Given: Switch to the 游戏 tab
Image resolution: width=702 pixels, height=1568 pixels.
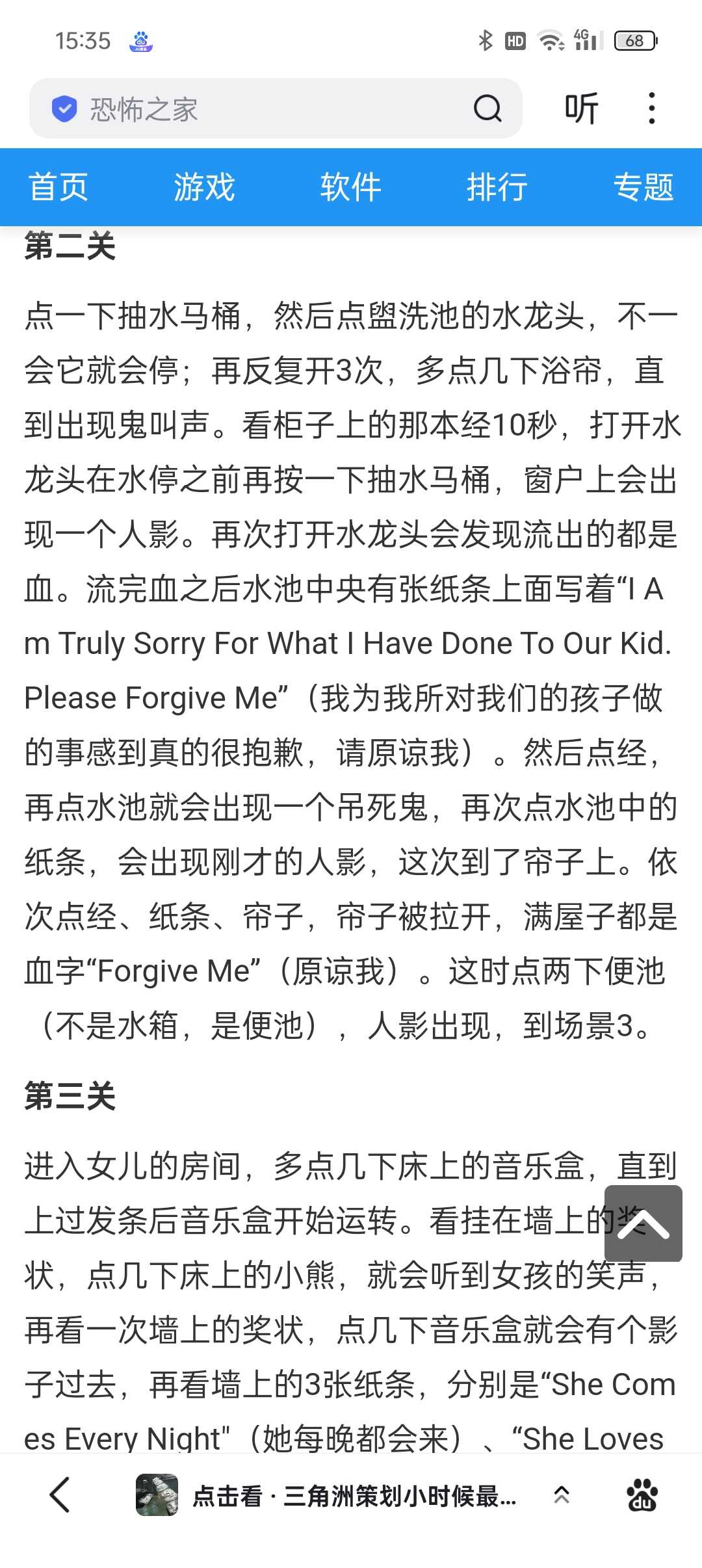Looking at the screenshot, I should 204,187.
